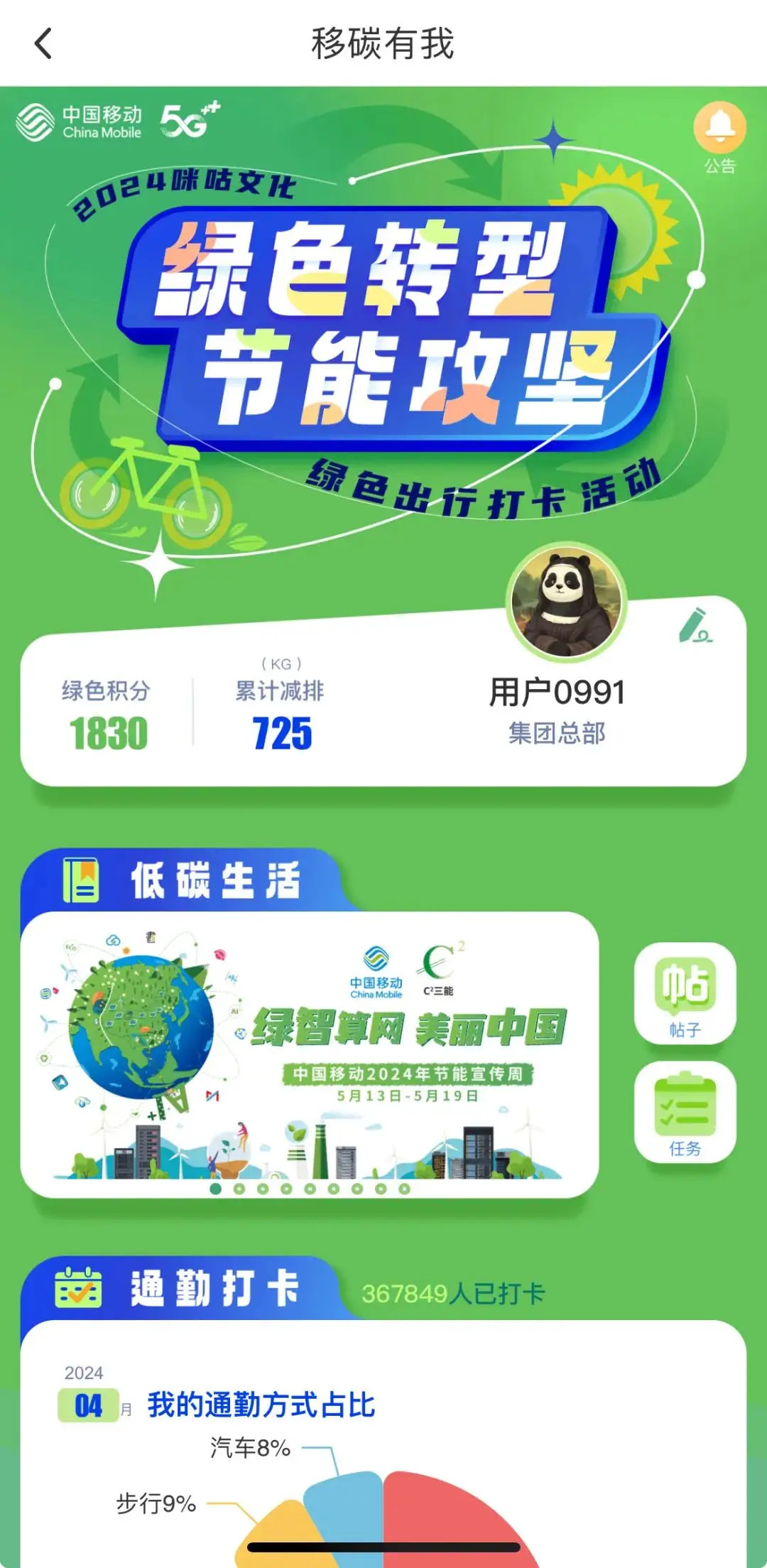The width and height of the screenshot is (767, 1568).
Task: Select the 04 month picker
Action: coord(89,1405)
